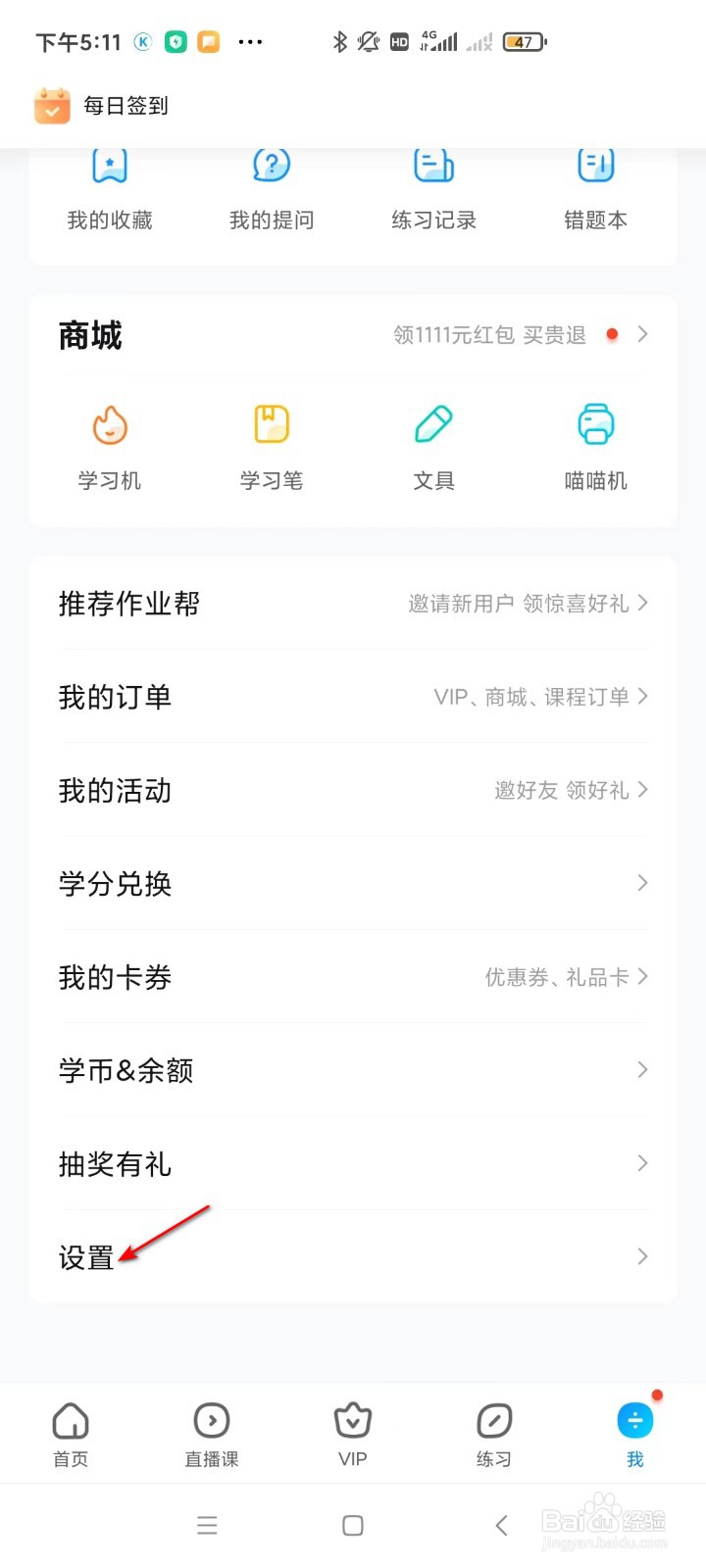Switch to the VIP tab
This screenshot has height=1568, width=706.
pos(353,1434)
